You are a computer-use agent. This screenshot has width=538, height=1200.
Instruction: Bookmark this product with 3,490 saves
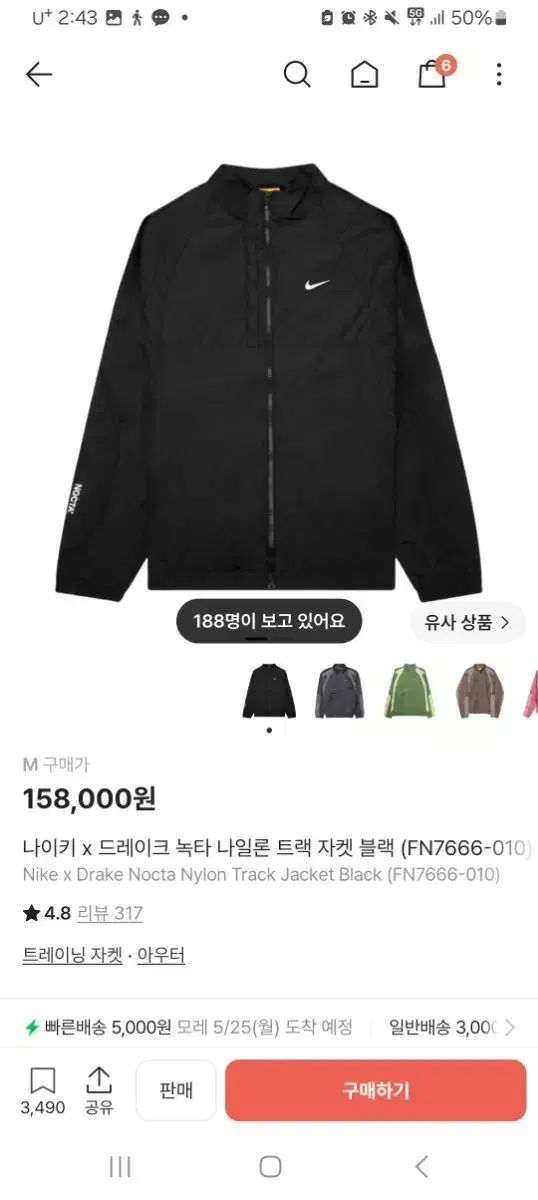pos(43,1090)
